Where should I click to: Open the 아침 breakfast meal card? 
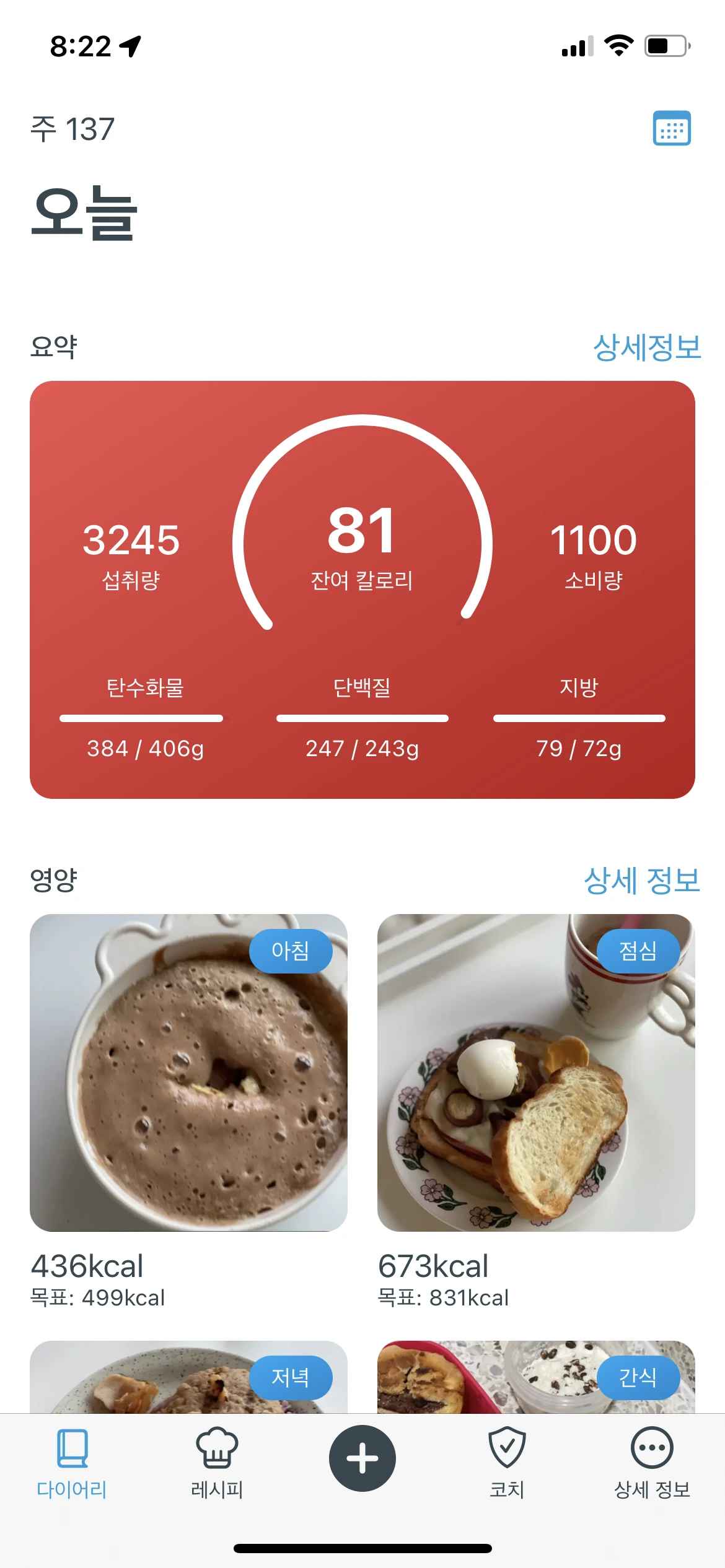click(x=188, y=1073)
